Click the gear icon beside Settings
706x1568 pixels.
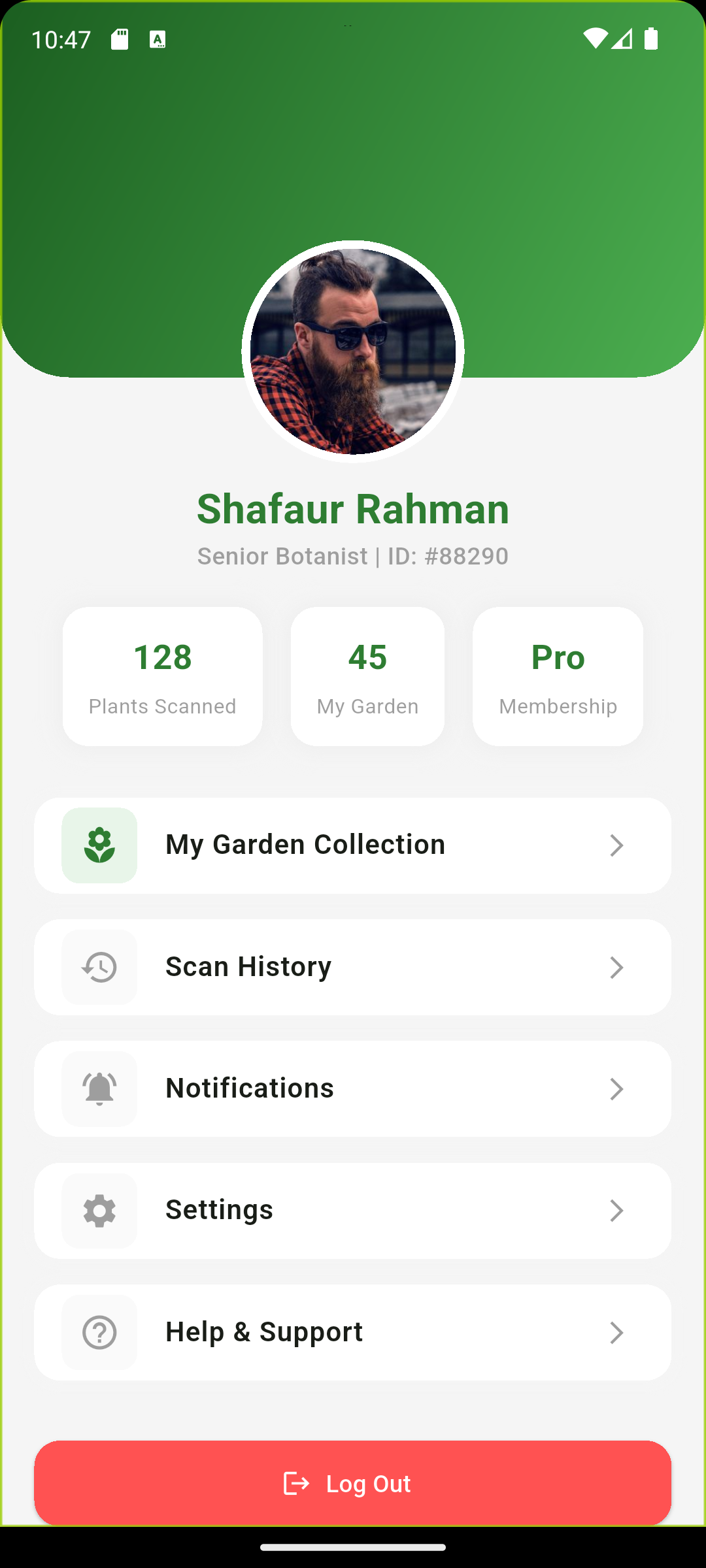coord(99,1210)
